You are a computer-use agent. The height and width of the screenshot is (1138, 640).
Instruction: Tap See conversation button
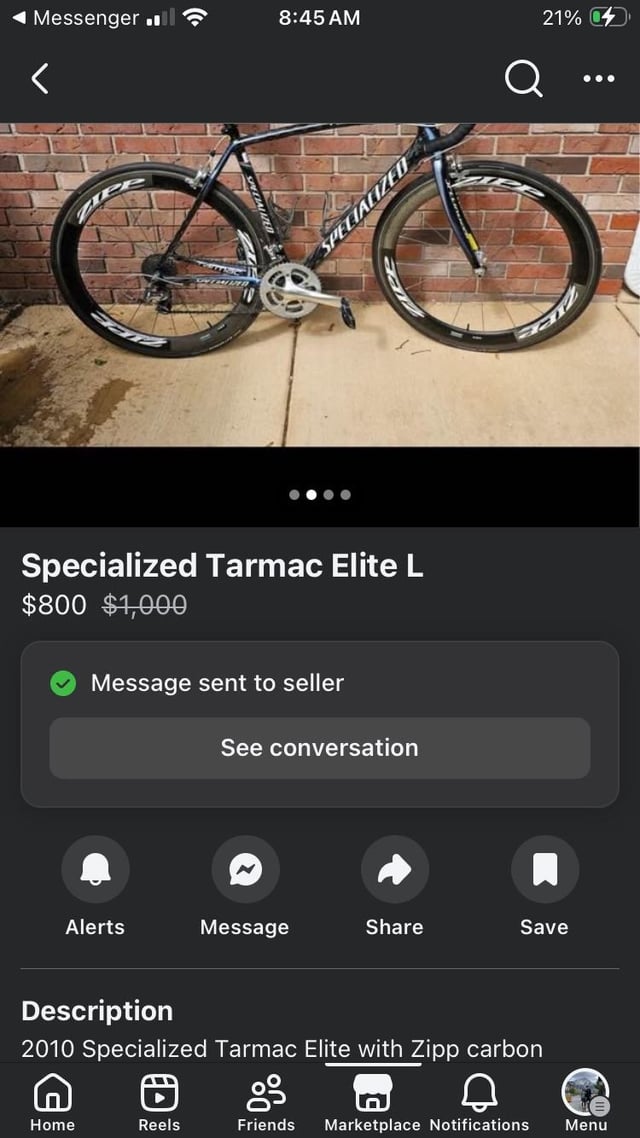coord(320,748)
